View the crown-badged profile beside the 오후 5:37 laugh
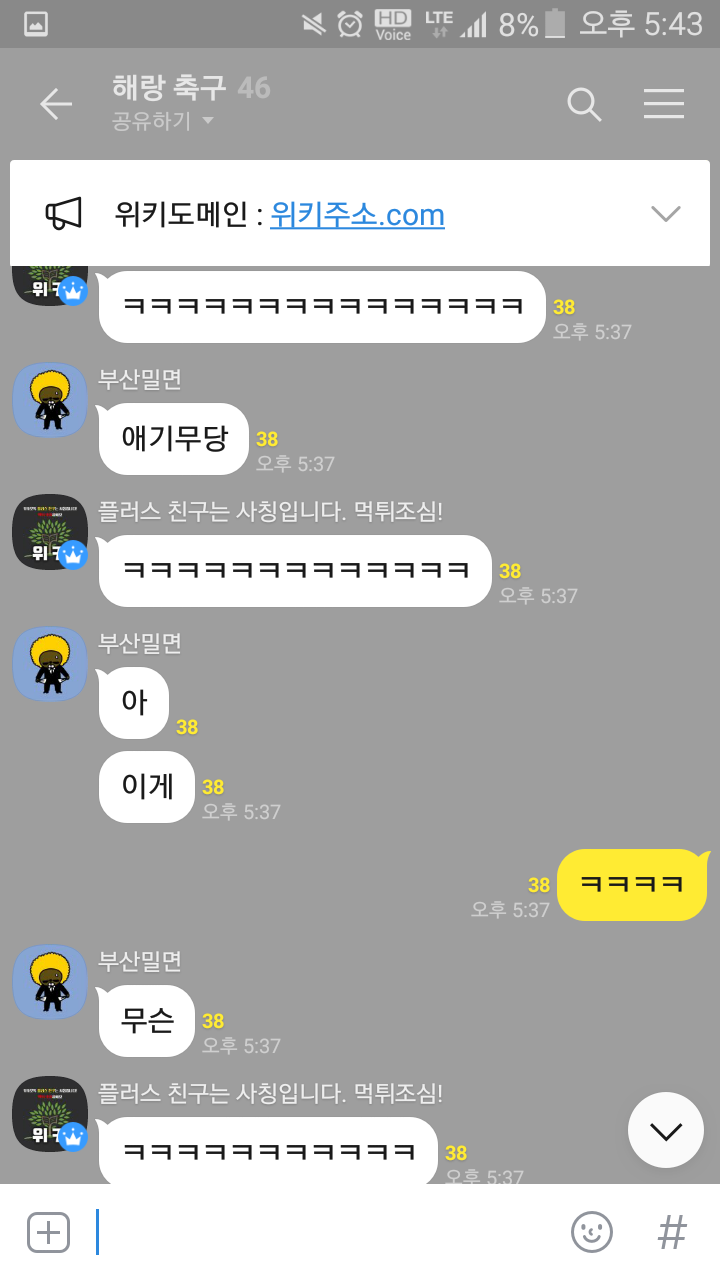 [x=50, y=532]
